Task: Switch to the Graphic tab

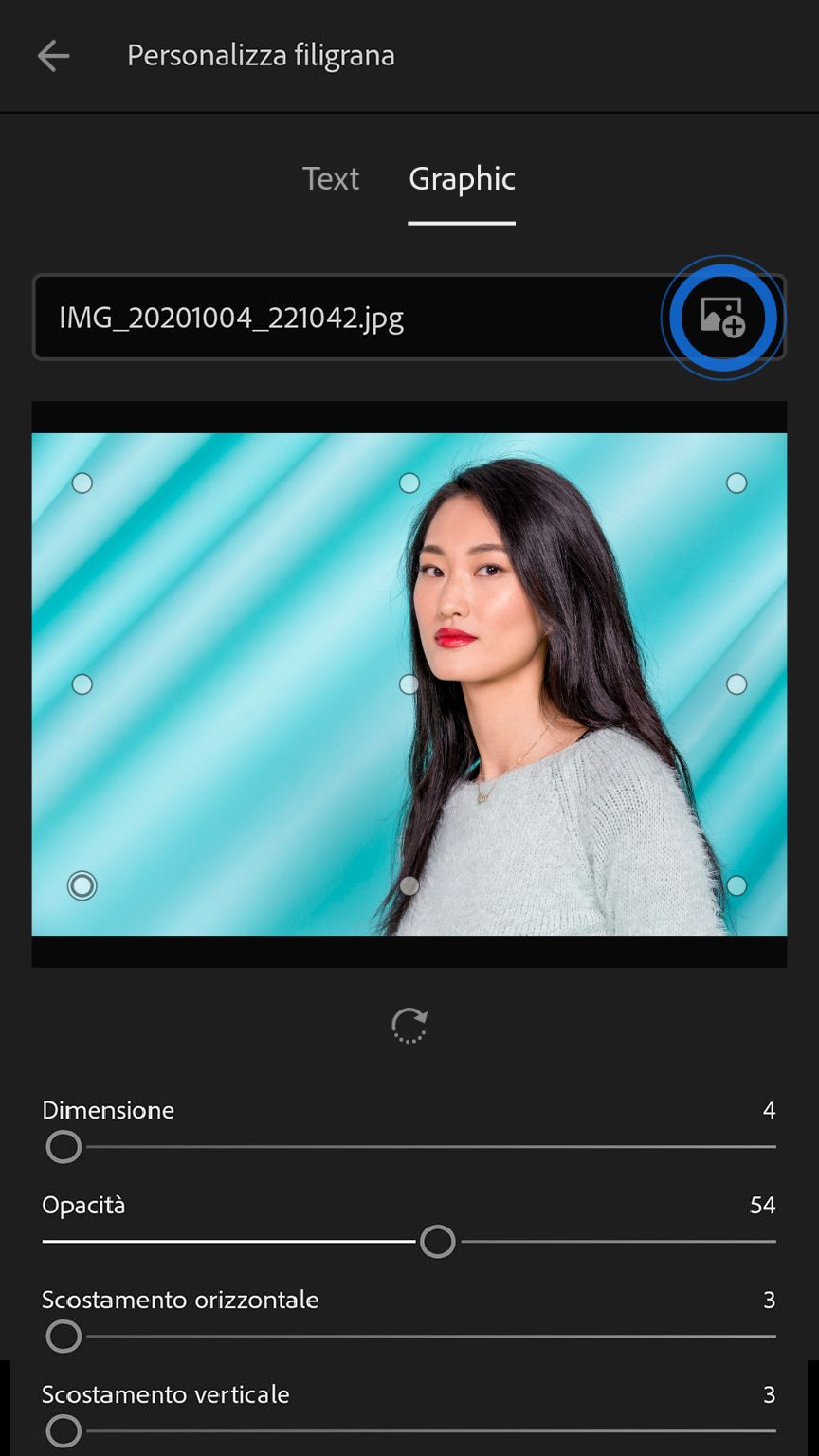Action: [x=461, y=179]
